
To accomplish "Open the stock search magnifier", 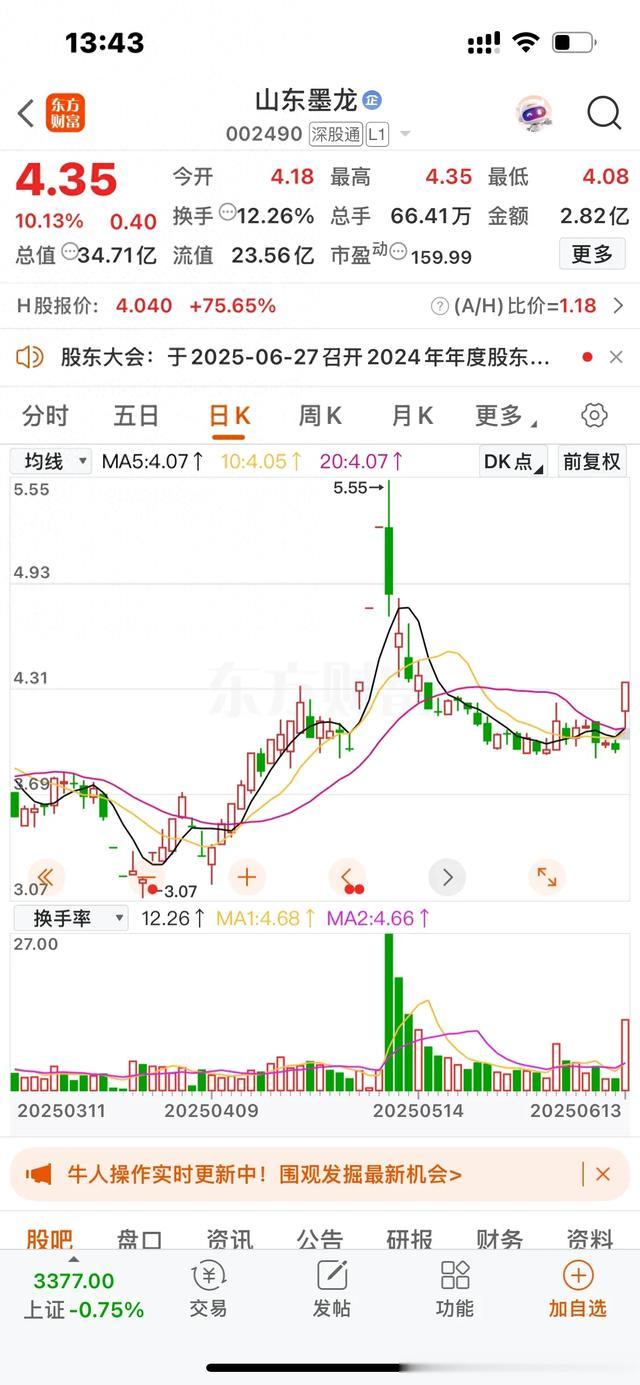I will 603,113.
